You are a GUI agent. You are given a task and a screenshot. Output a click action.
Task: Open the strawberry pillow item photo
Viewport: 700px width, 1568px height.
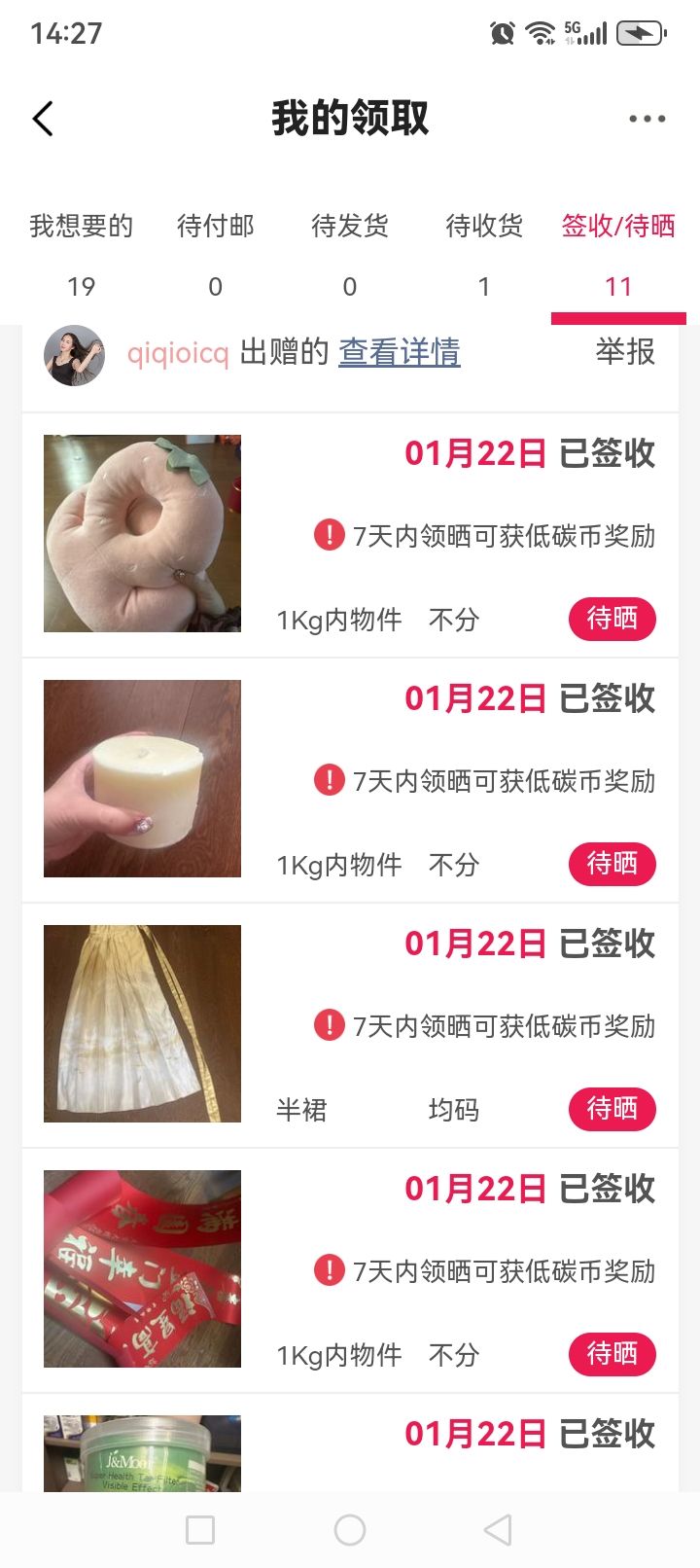point(142,533)
